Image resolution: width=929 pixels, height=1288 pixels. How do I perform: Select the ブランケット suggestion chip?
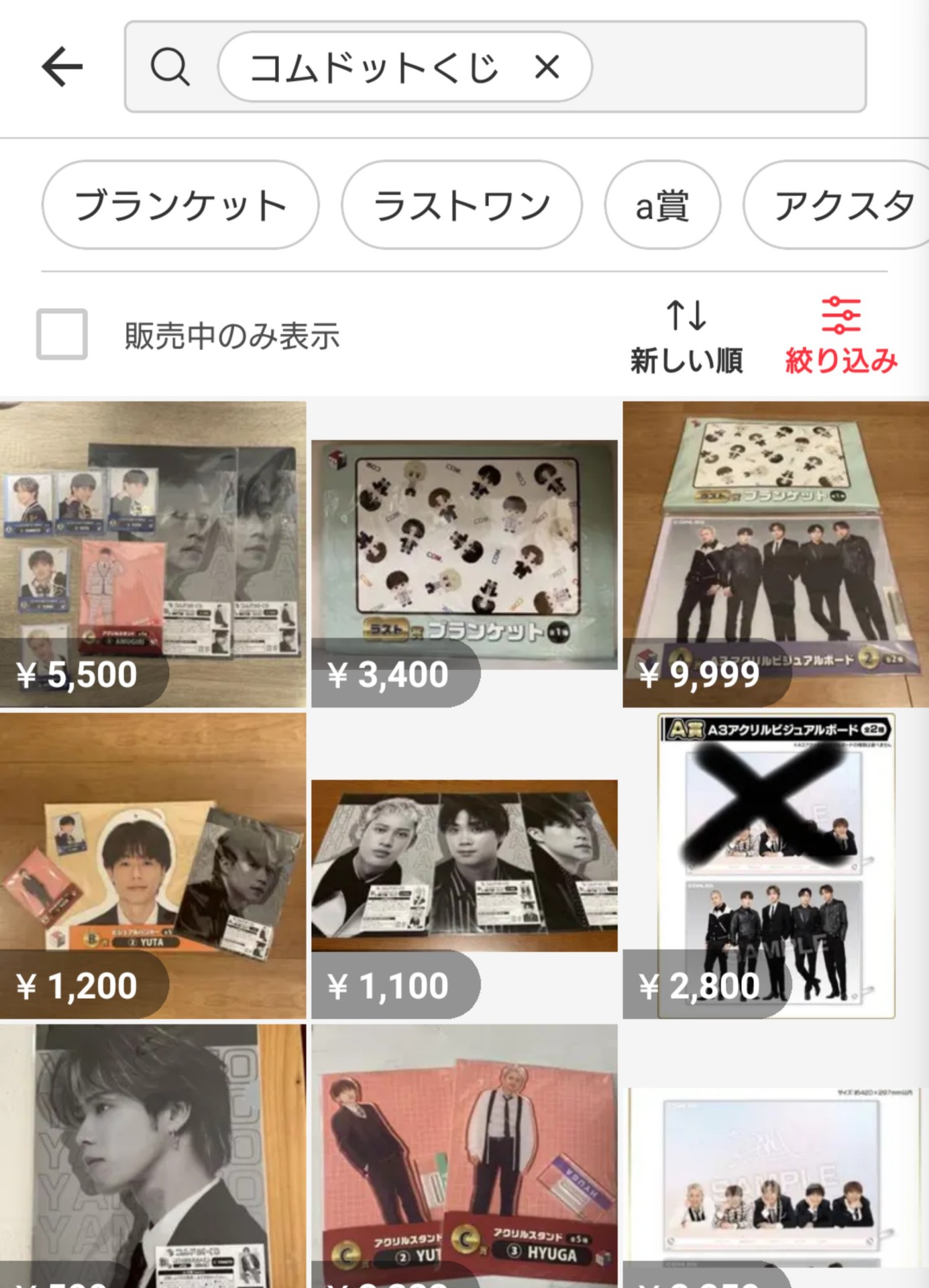point(180,205)
